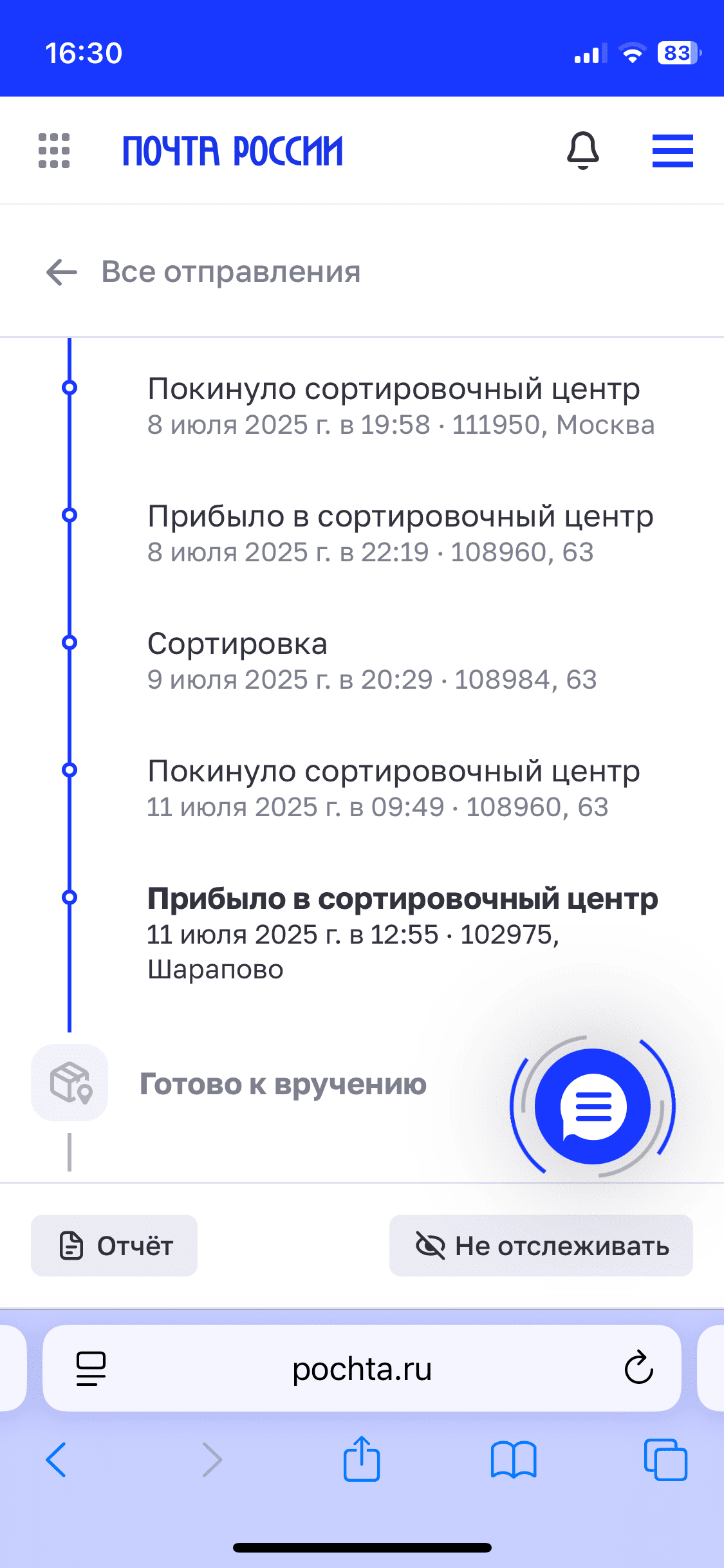The image size is (724, 1568).
Task: Go back to Все отправления
Action: [x=203, y=272]
